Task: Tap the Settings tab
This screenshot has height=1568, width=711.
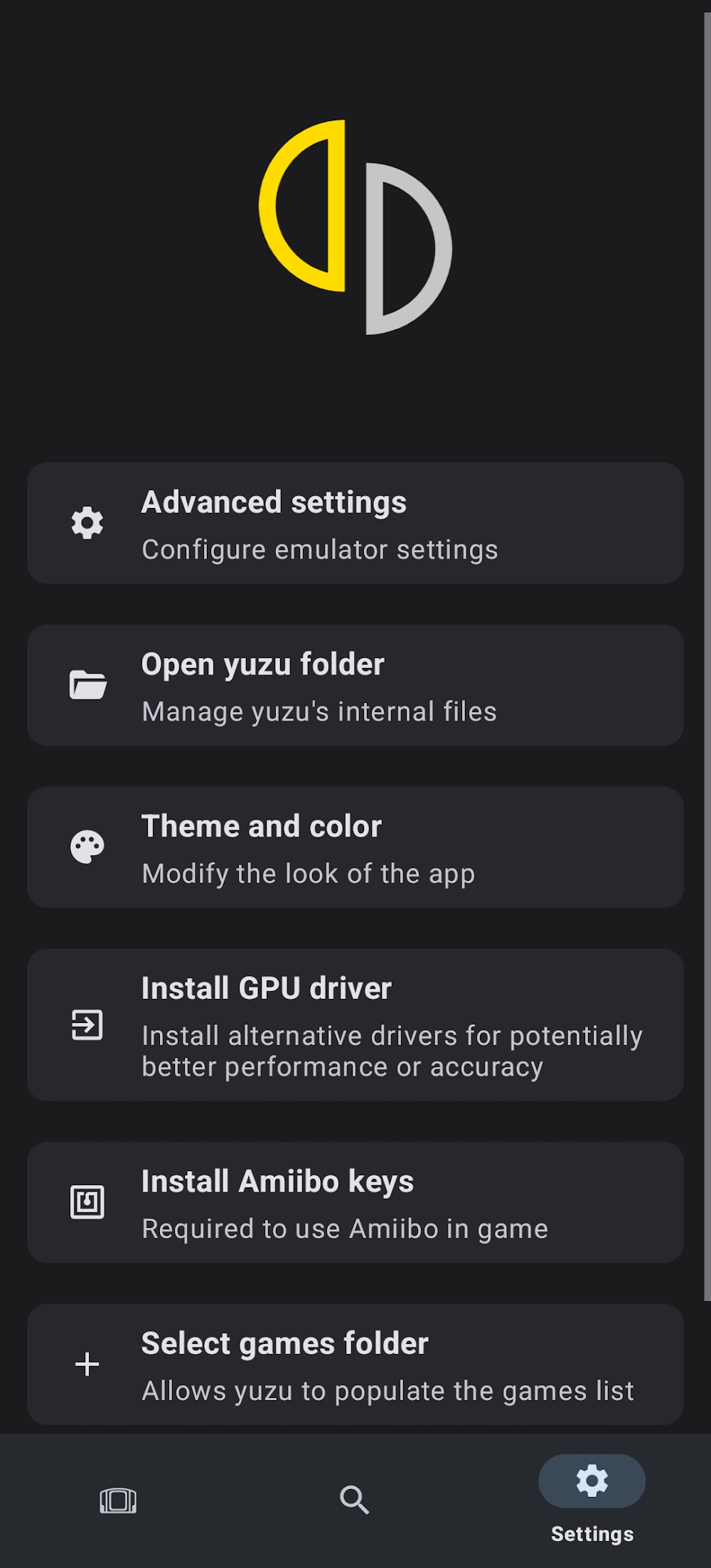Action: [x=592, y=1499]
